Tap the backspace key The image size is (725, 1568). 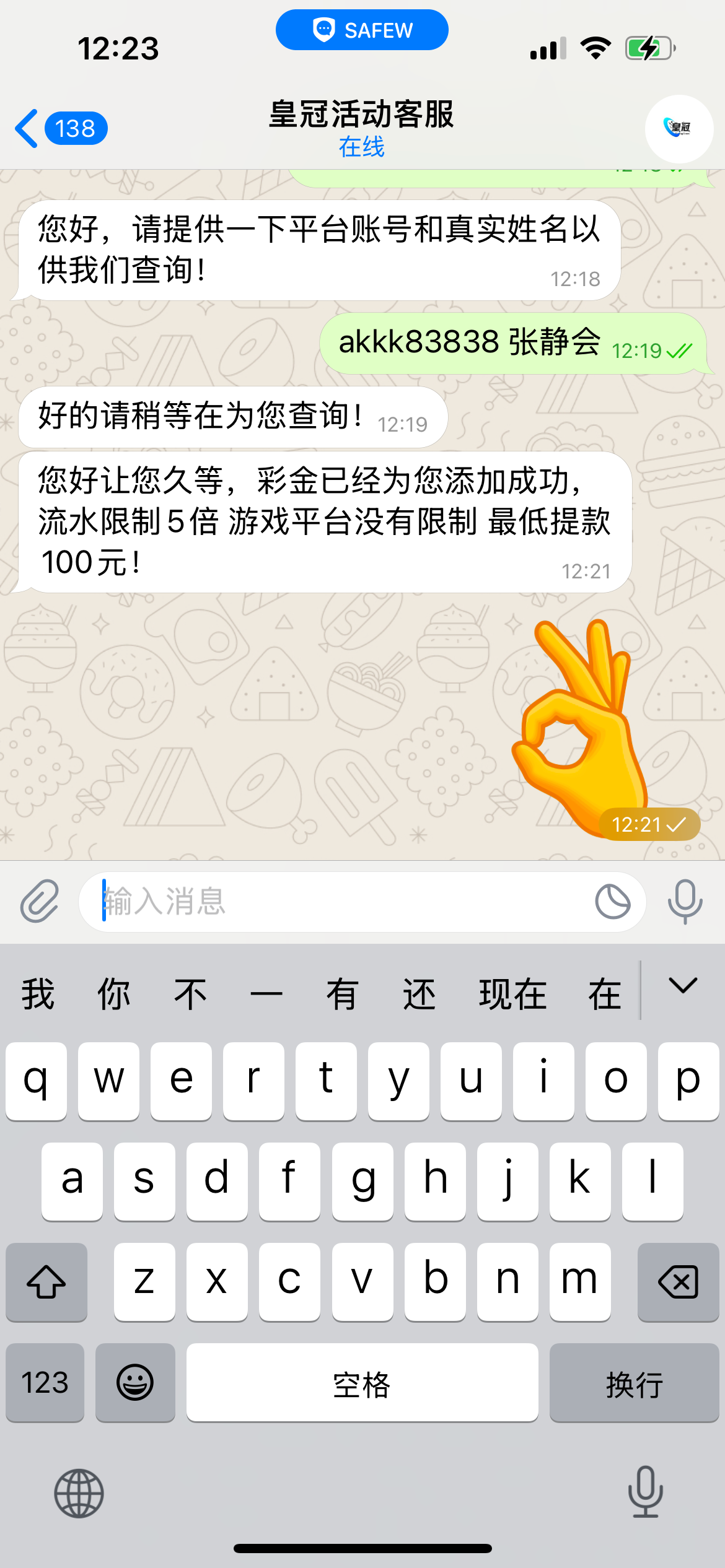678,1282
